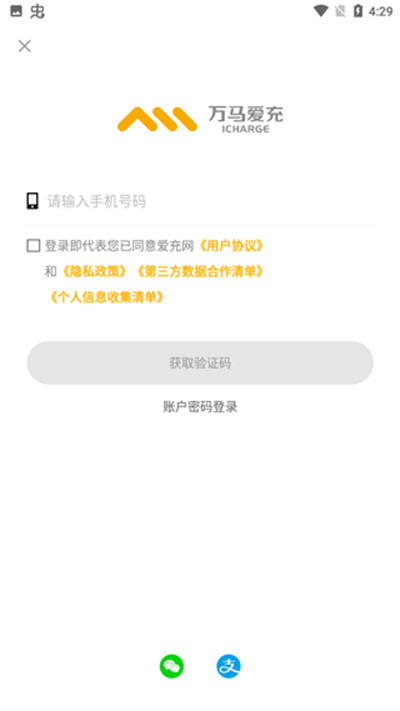Open the 《用户协议》 link
The height and width of the screenshot is (711, 400).
click(x=231, y=246)
